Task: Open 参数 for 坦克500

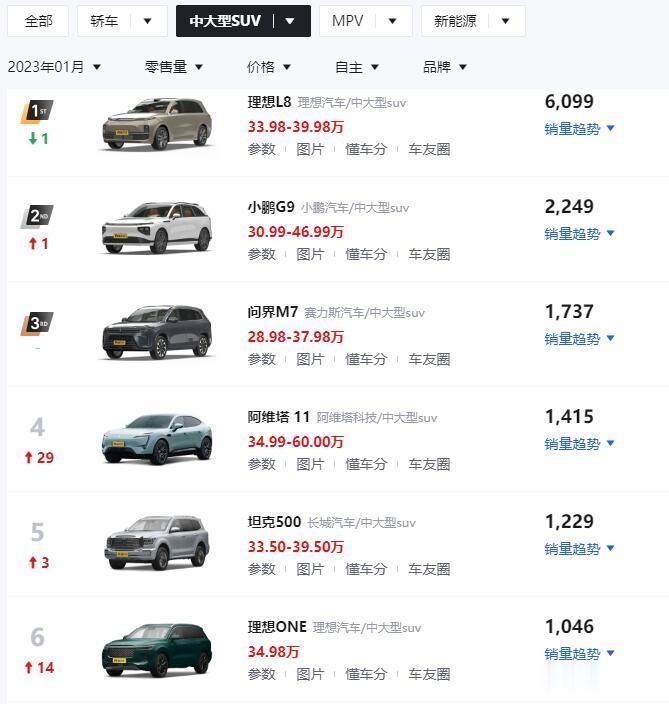Action: point(261,569)
